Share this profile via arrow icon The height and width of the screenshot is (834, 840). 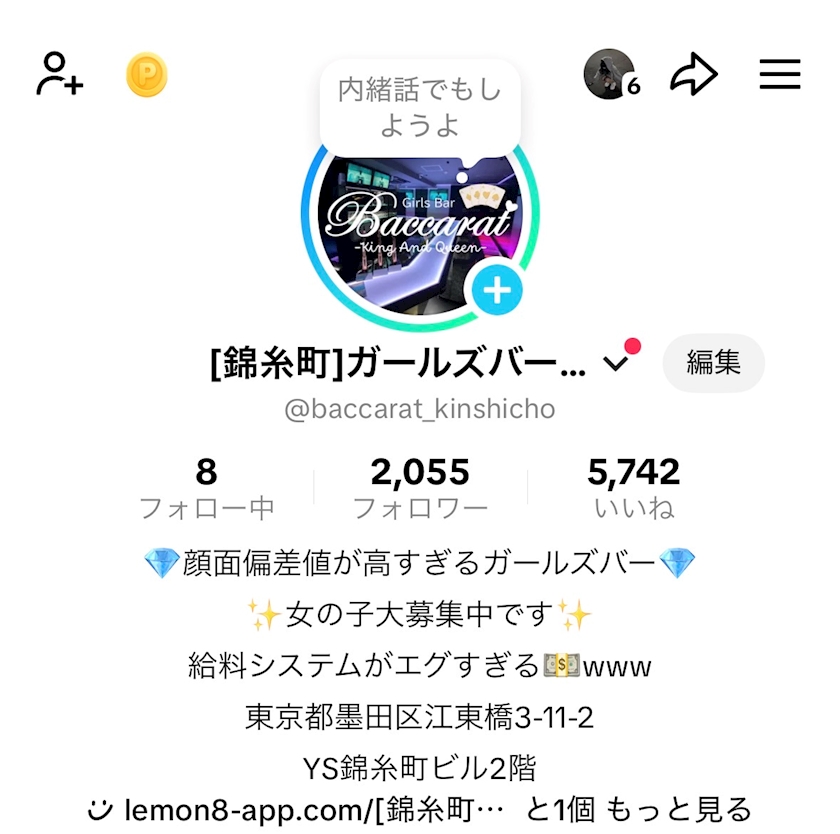pos(694,74)
